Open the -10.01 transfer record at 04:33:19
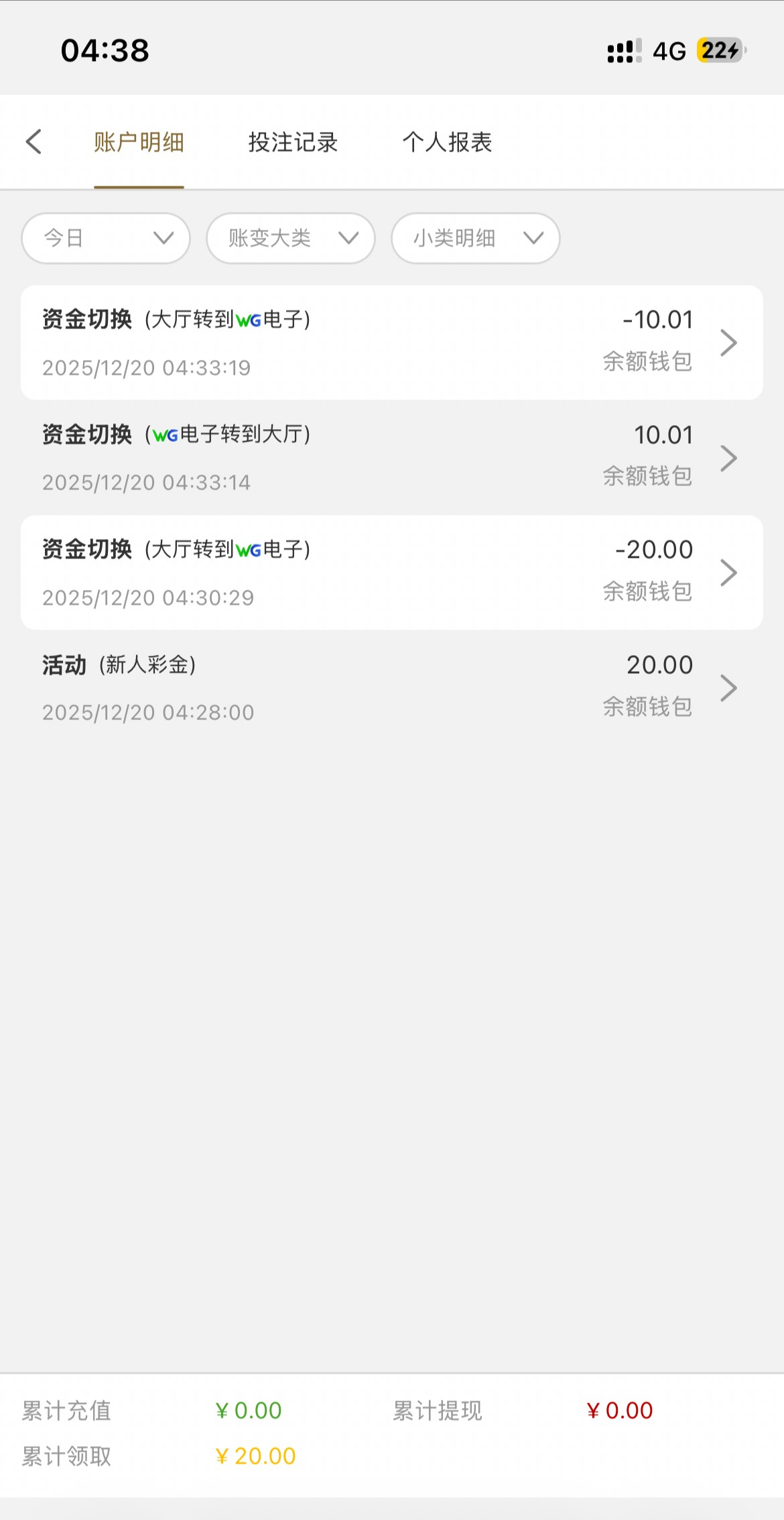 coord(391,343)
